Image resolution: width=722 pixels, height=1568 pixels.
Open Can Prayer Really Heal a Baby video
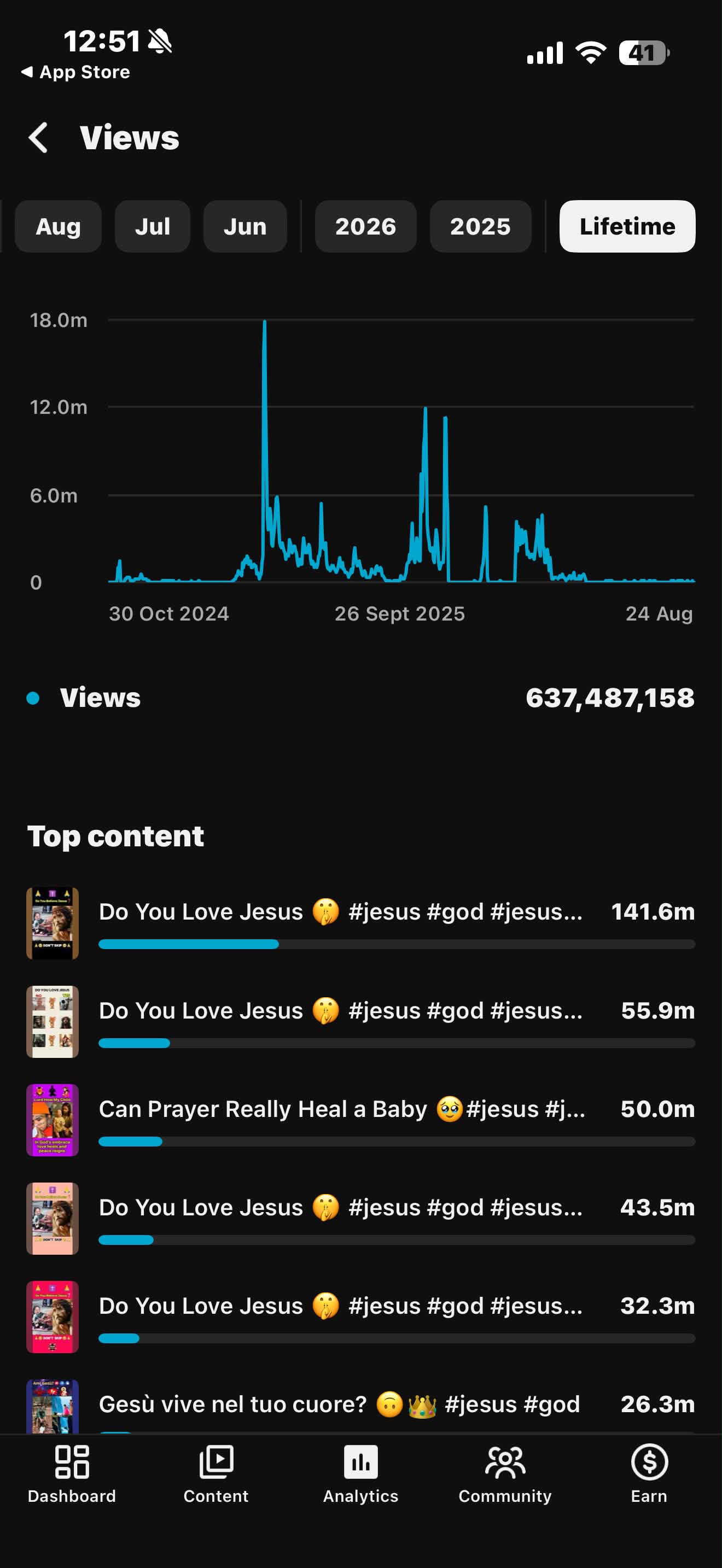point(360,1121)
